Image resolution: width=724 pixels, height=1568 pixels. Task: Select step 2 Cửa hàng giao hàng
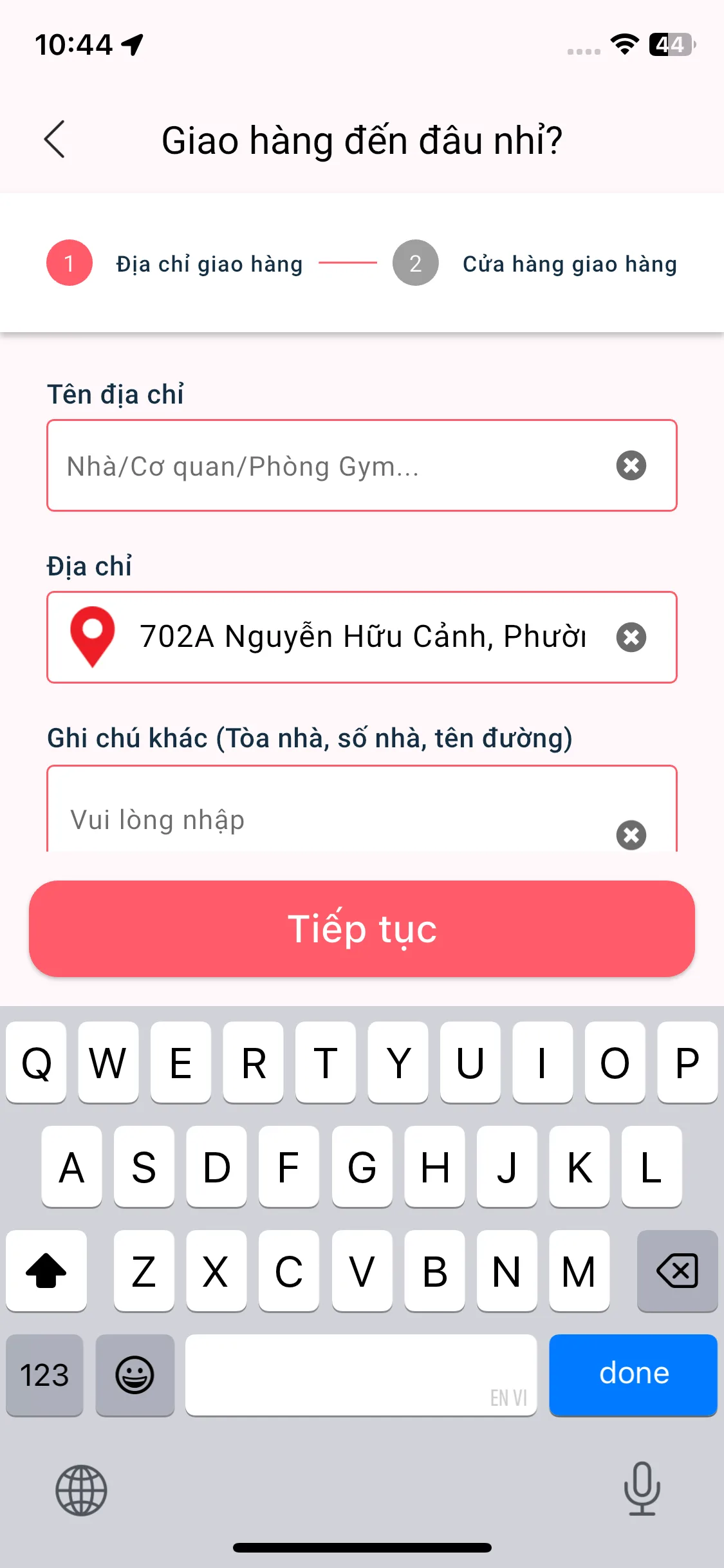pyautogui.click(x=416, y=263)
